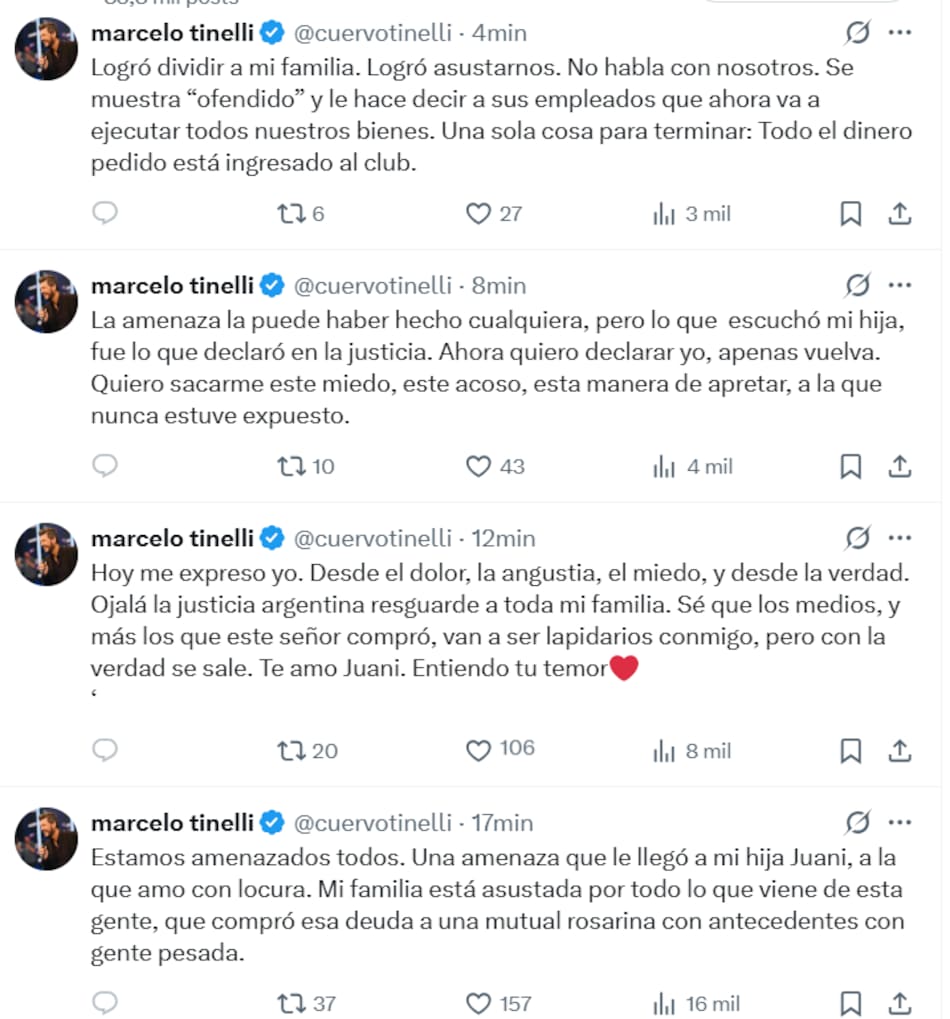
Task: Bookmark the 4min tweet about "Logró dividir"
Action: point(851,213)
